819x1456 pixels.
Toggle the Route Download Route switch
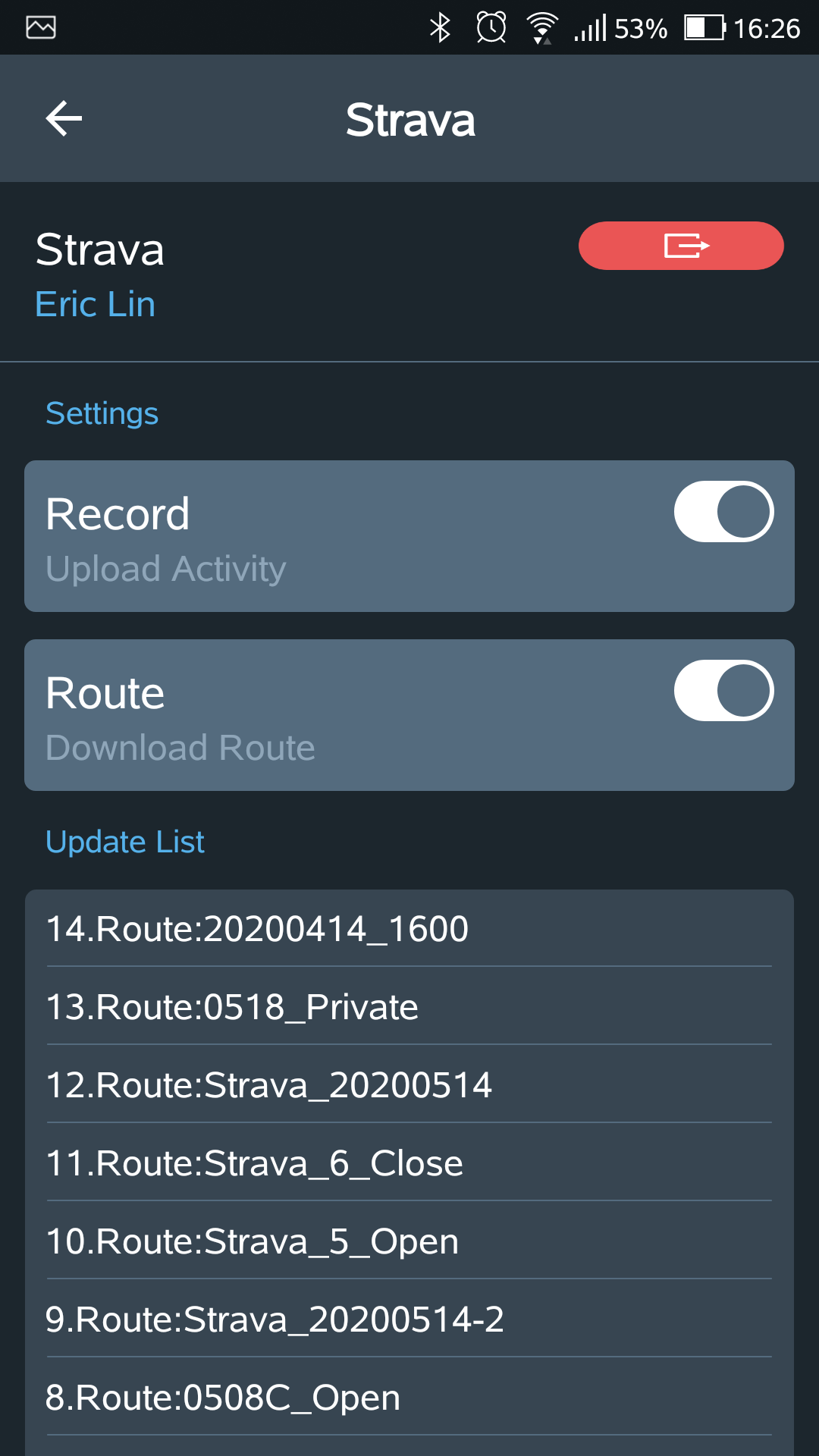pos(724,691)
